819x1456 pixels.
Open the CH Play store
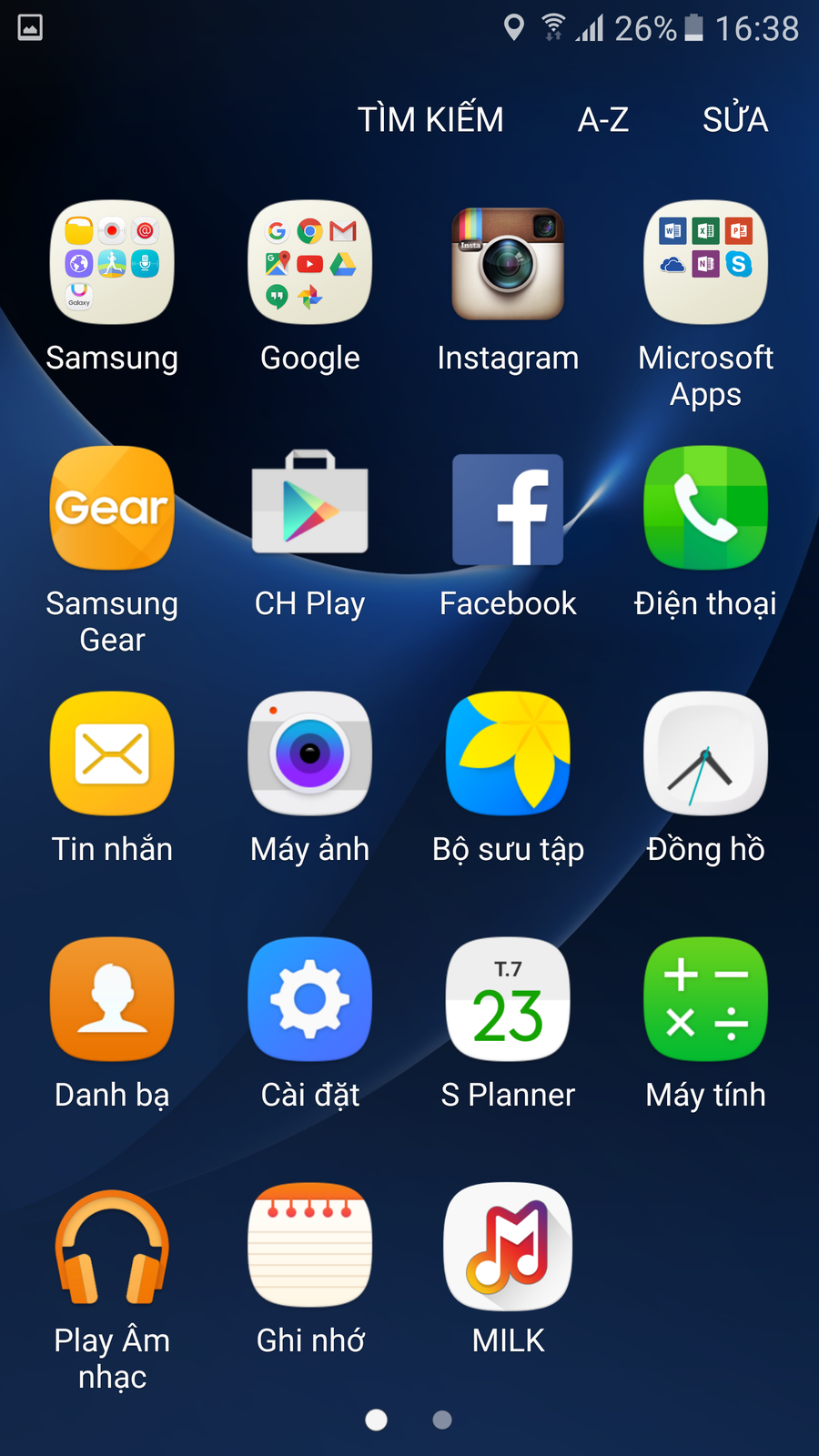tap(310, 508)
